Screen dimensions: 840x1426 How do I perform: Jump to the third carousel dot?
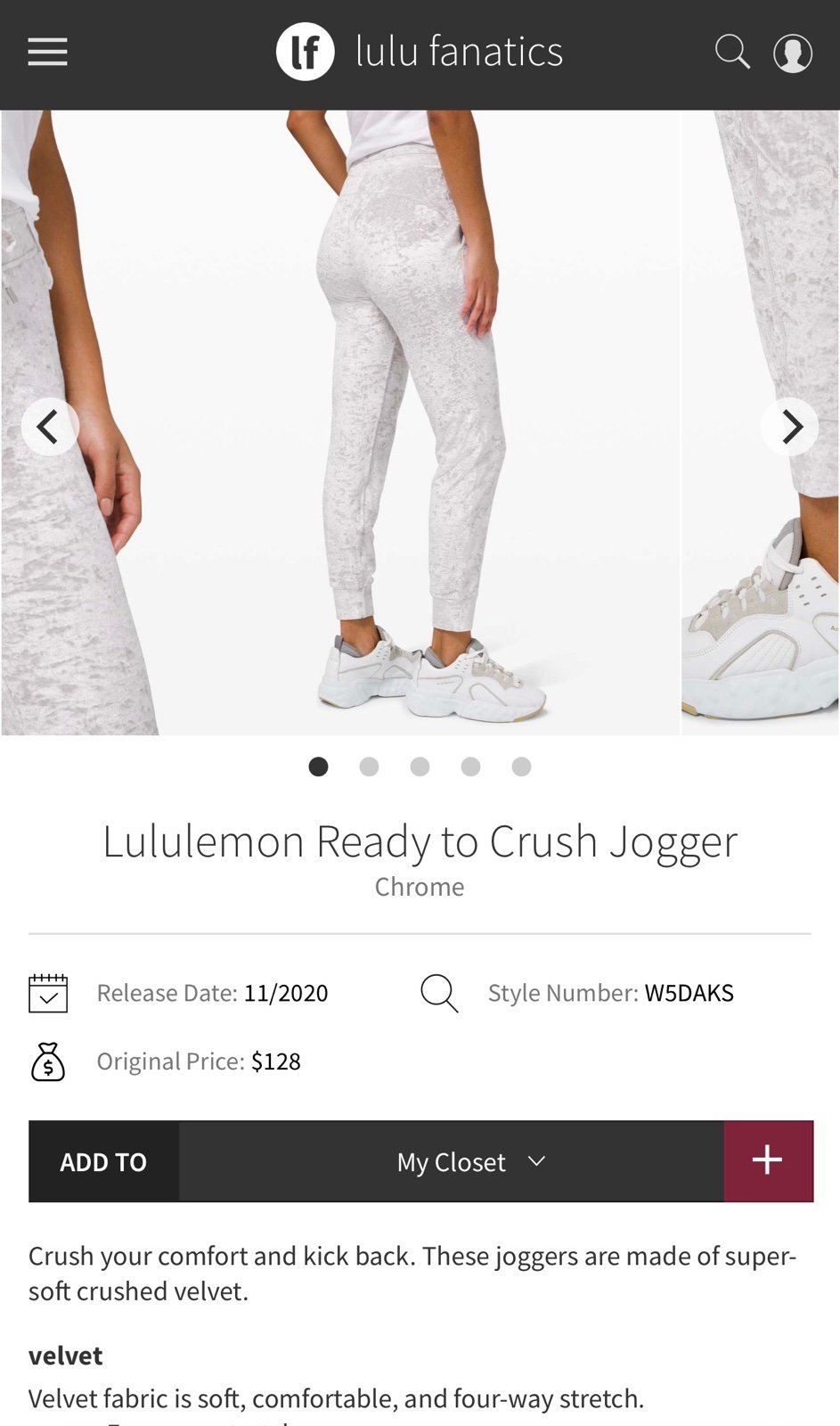420,766
